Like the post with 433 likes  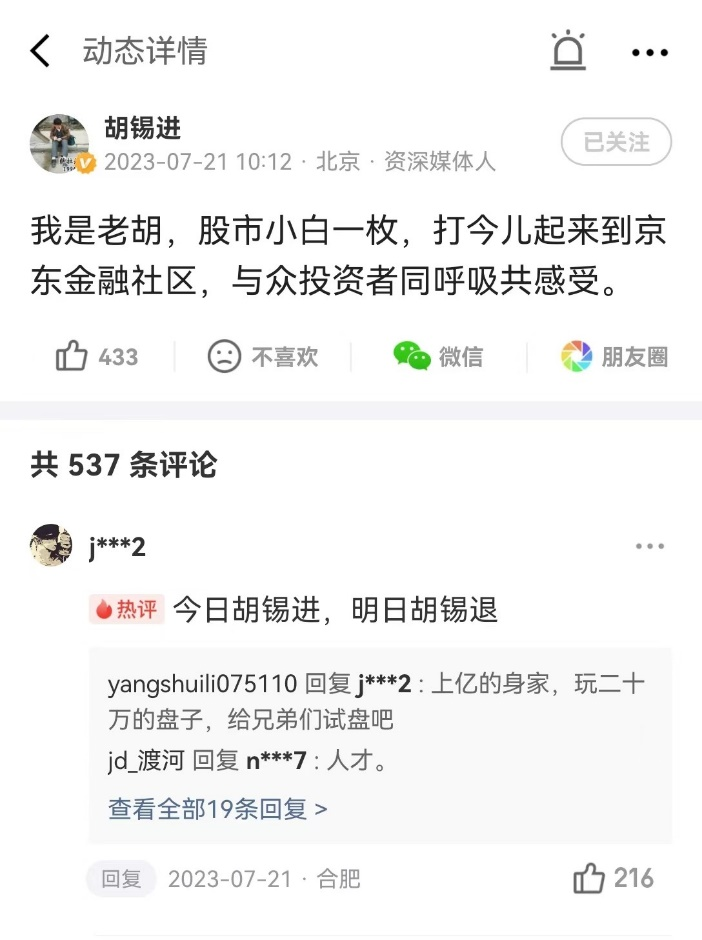96,356
